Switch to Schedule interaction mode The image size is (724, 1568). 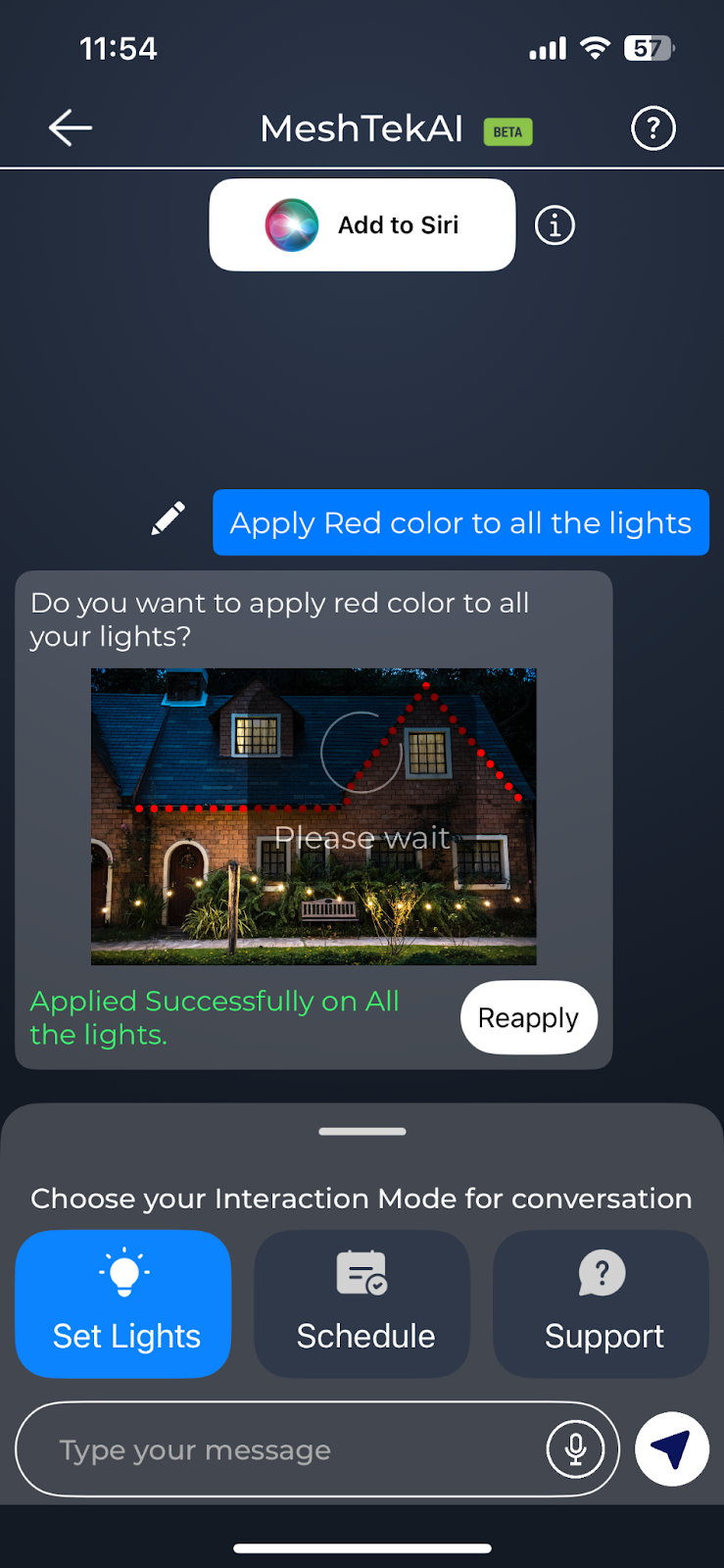click(x=362, y=1303)
